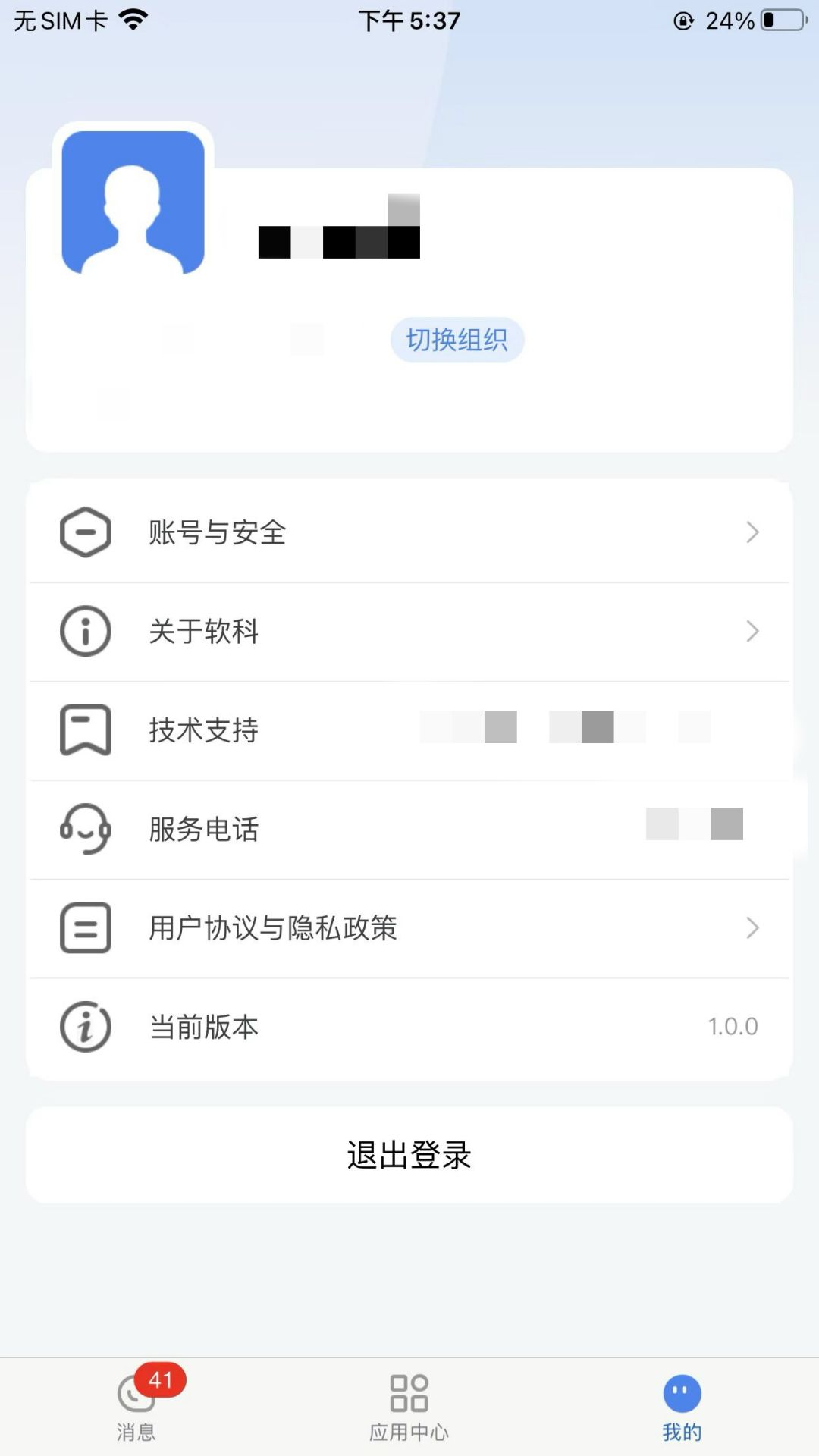The height and width of the screenshot is (1456, 819).
Task: Click the info icon next to 关于软科
Action: (86, 631)
